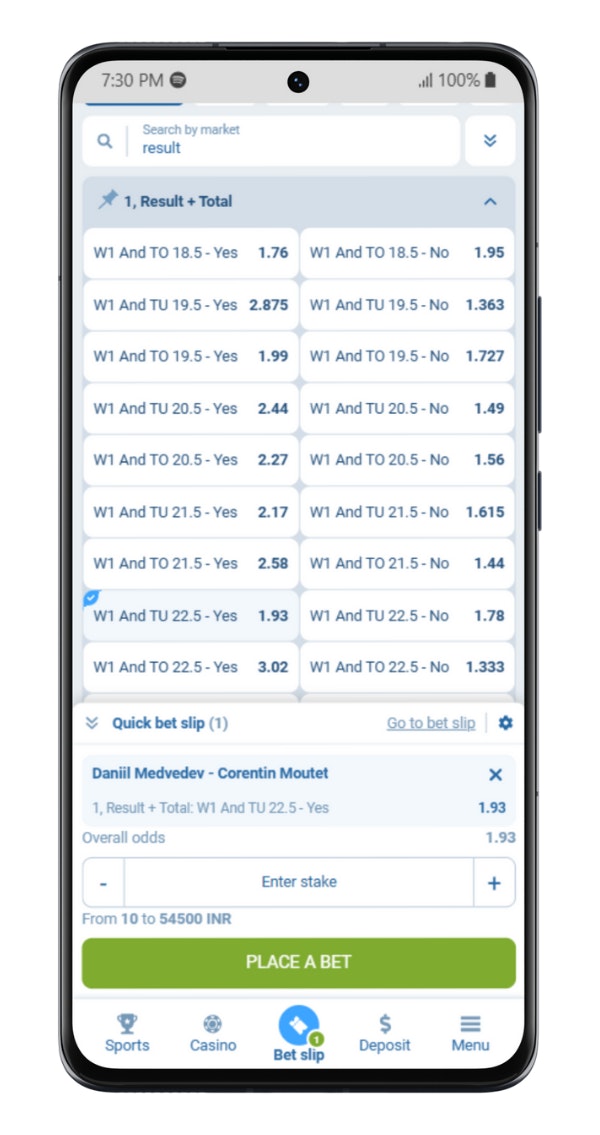Pin the 1, Result + Total market
This screenshot has height=1135, width=600.
click(108, 200)
